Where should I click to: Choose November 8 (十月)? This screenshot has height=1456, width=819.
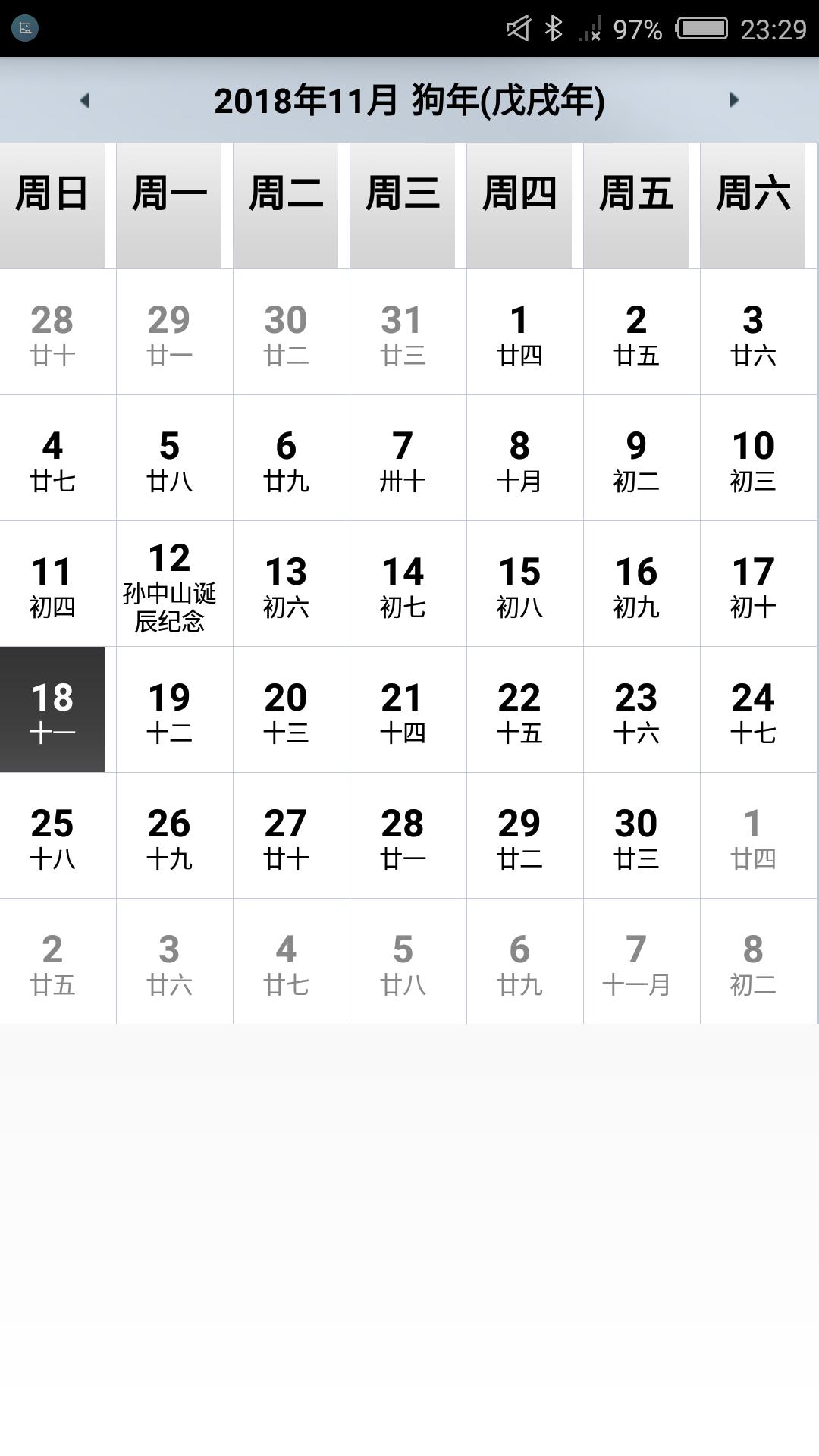[x=519, y=459]
